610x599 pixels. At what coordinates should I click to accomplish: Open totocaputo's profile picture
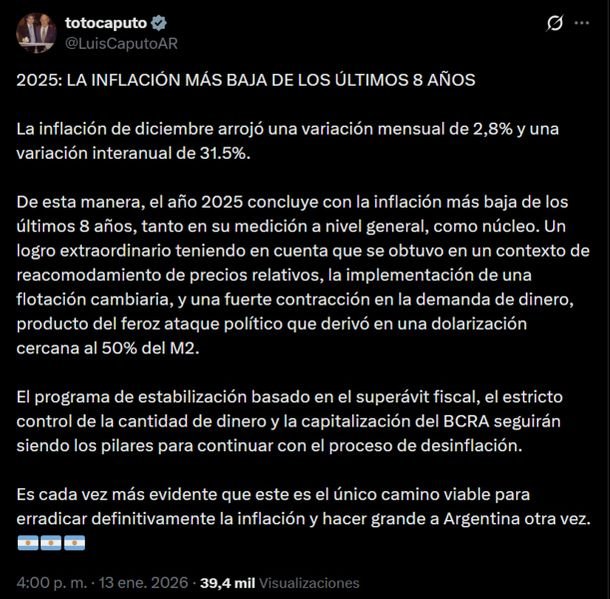[35, 33]
